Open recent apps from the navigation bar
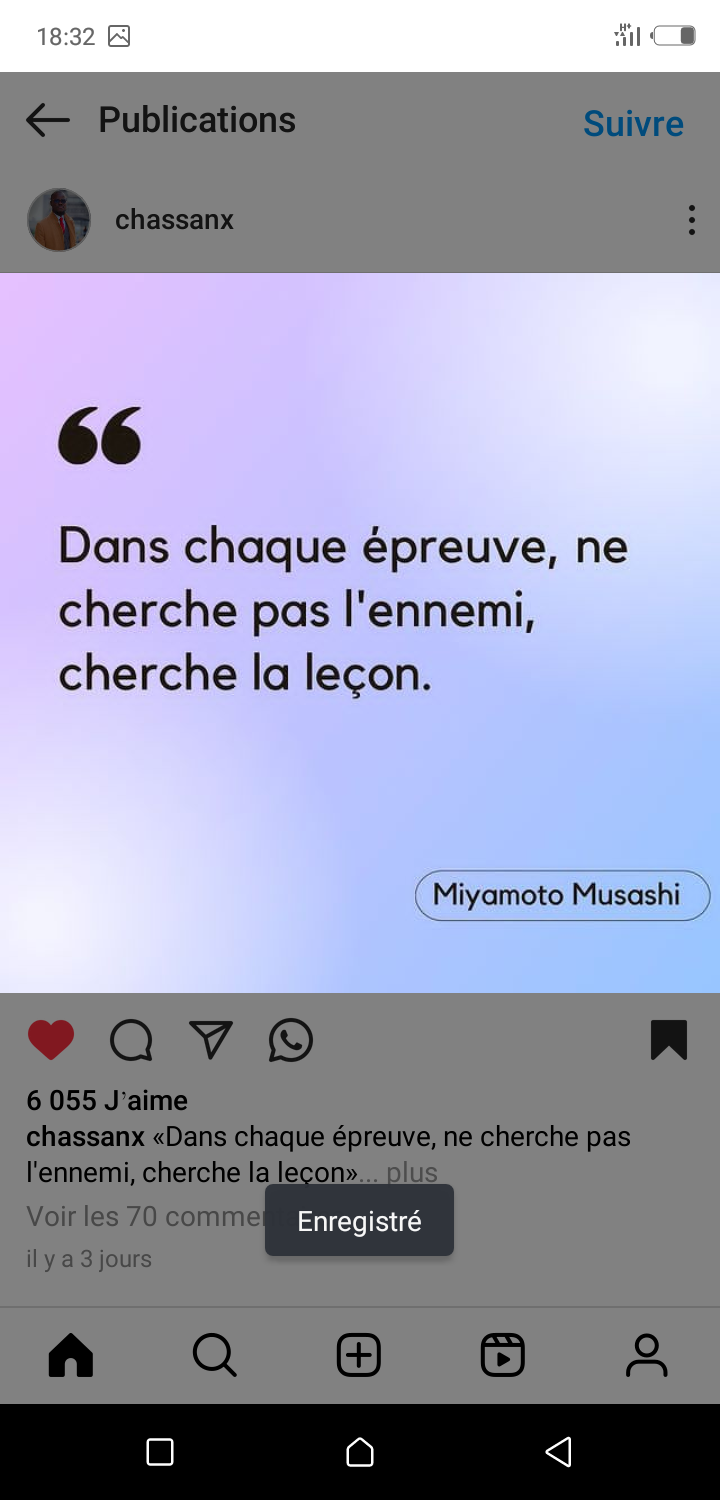 point(160,1452)
